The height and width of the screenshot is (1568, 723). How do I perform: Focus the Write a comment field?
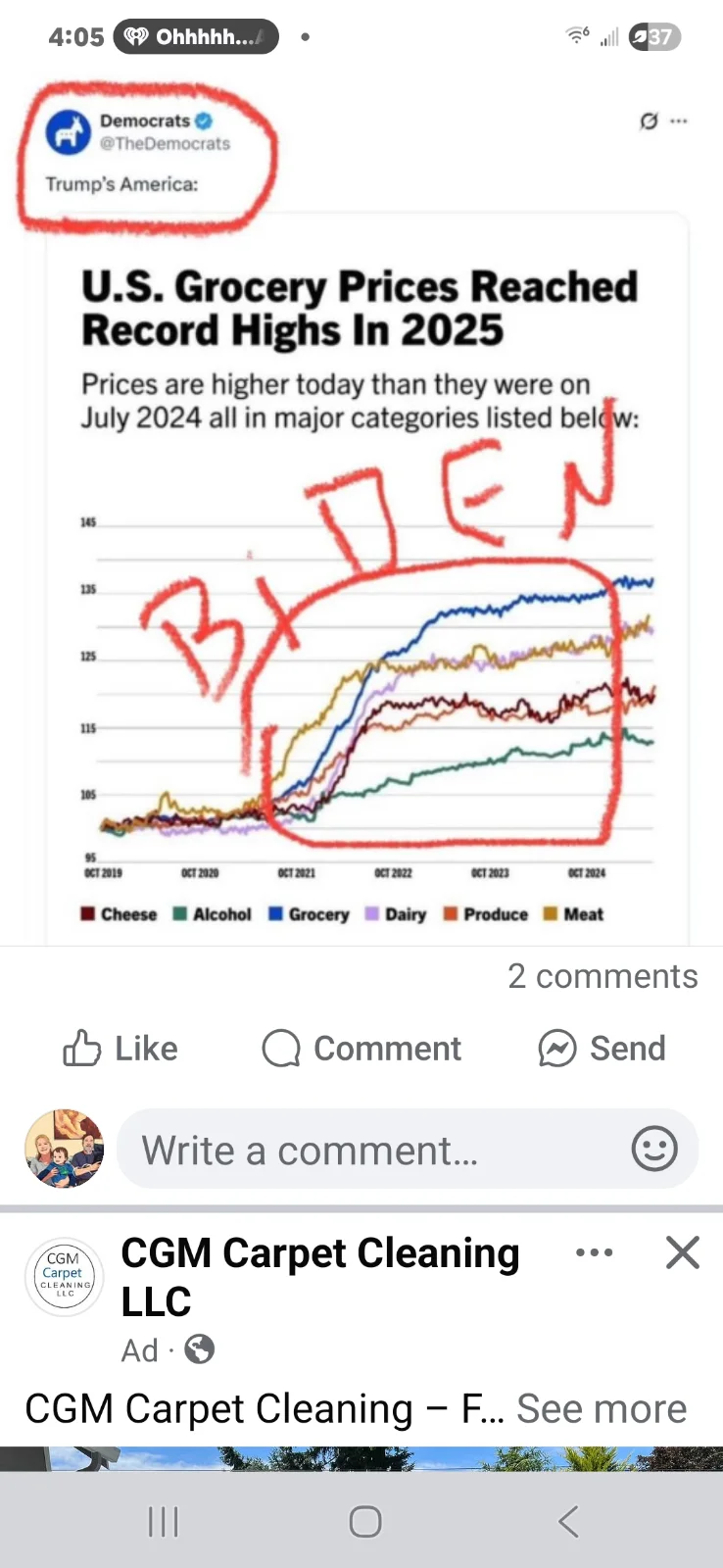[x=372, y=1150]
